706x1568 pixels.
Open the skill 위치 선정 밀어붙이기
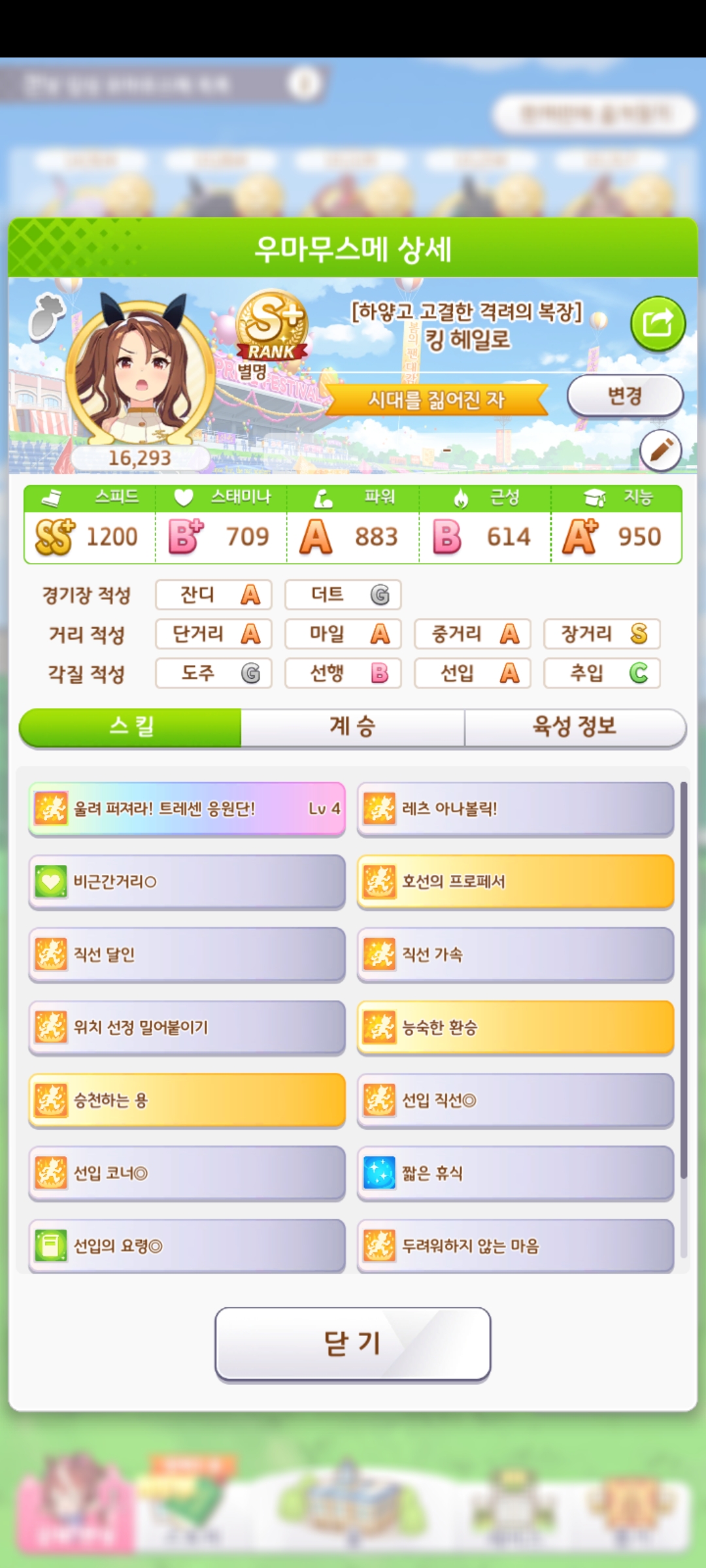[x=187, y=1028]
